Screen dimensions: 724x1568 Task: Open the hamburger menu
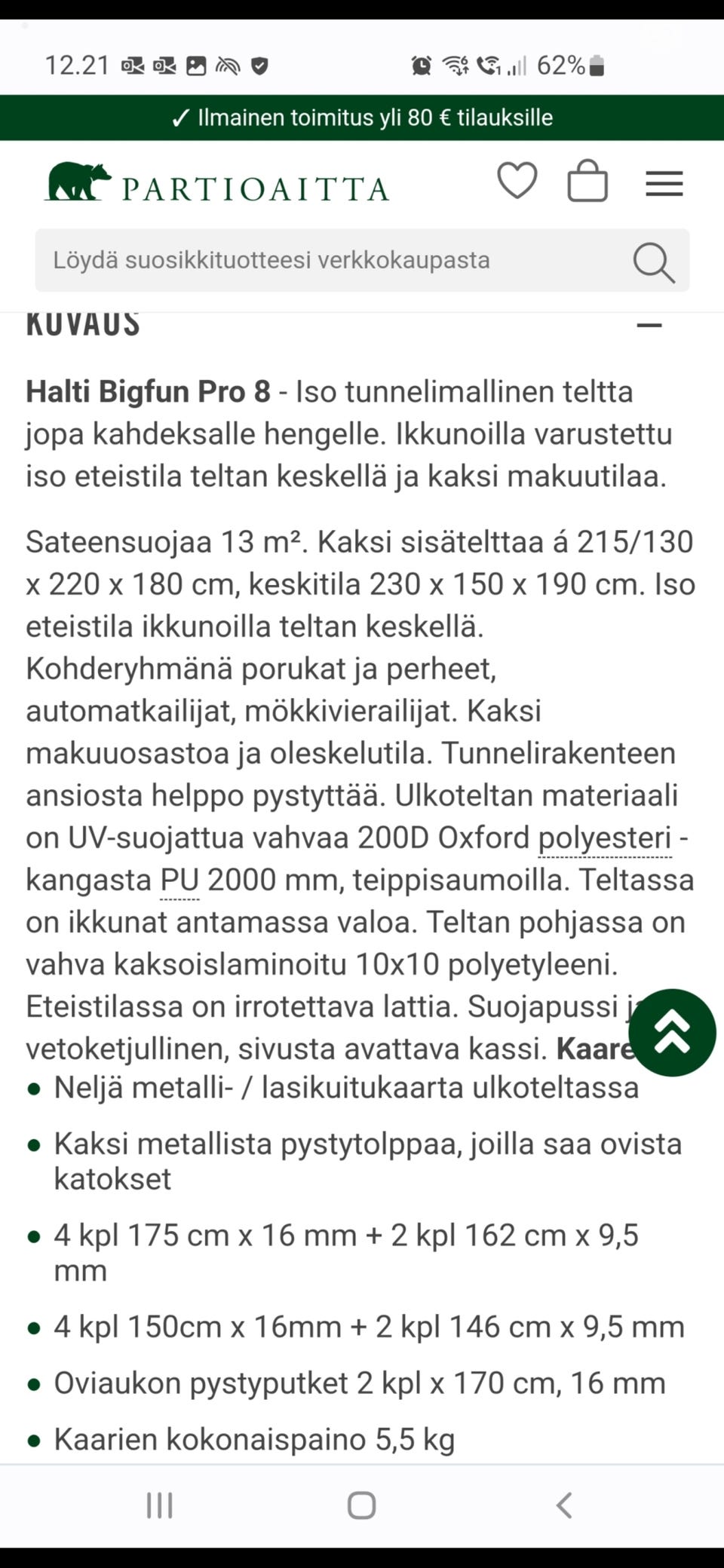click(x=663, y=182)
